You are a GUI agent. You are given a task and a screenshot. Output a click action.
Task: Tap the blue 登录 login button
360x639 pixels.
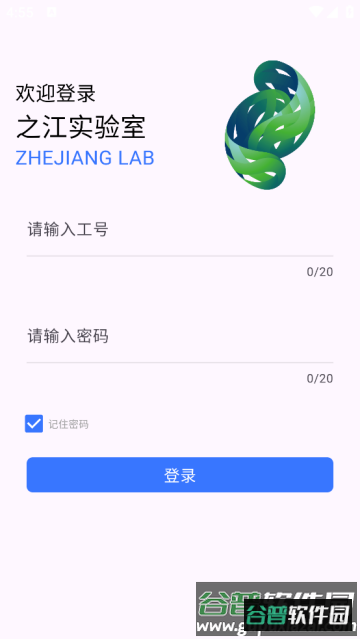pyautogui.click(x=180, y=475)
